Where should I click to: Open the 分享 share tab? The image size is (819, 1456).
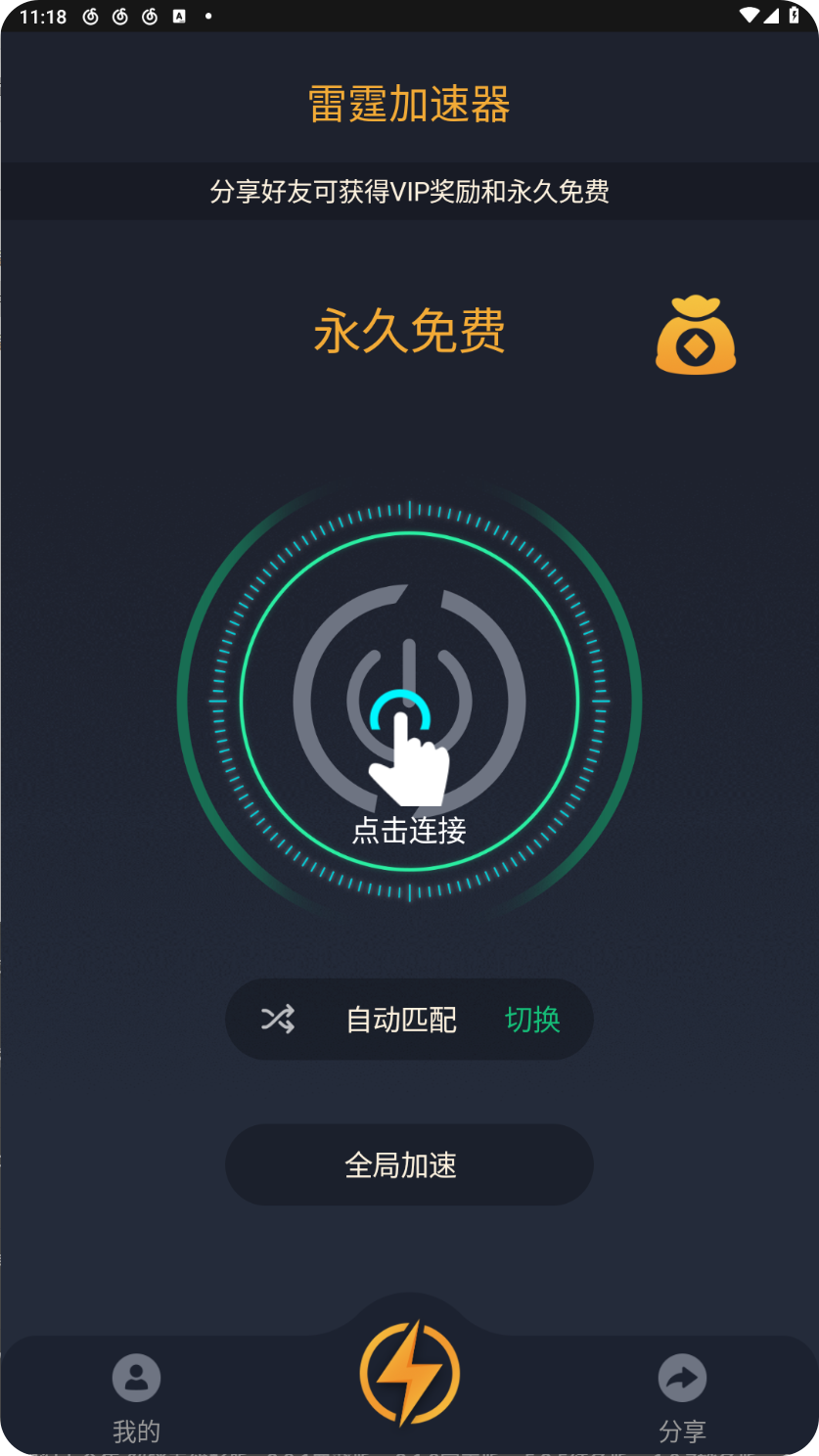(x=682, y=1397)
